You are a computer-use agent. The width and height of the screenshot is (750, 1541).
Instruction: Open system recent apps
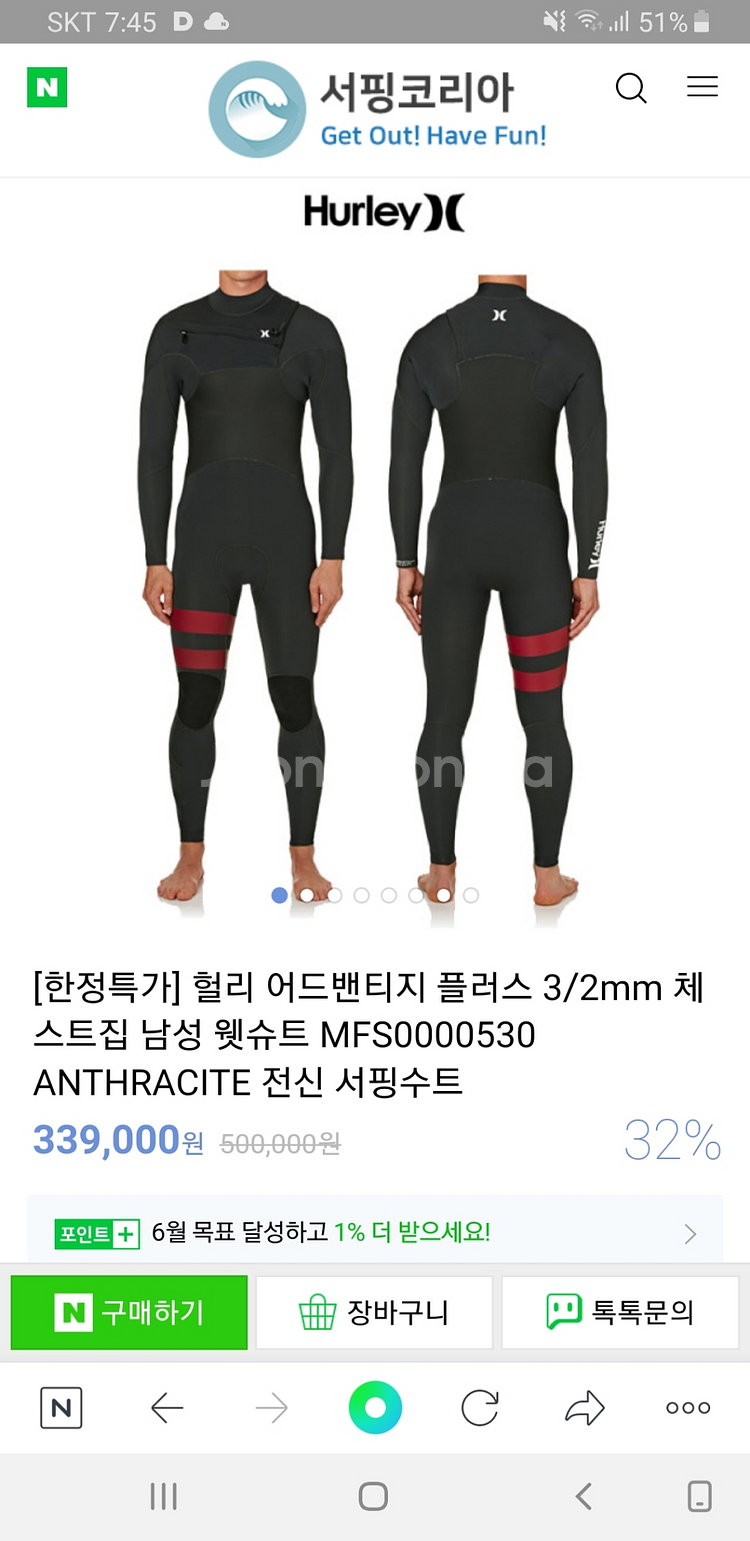[x=163, y=1496]
